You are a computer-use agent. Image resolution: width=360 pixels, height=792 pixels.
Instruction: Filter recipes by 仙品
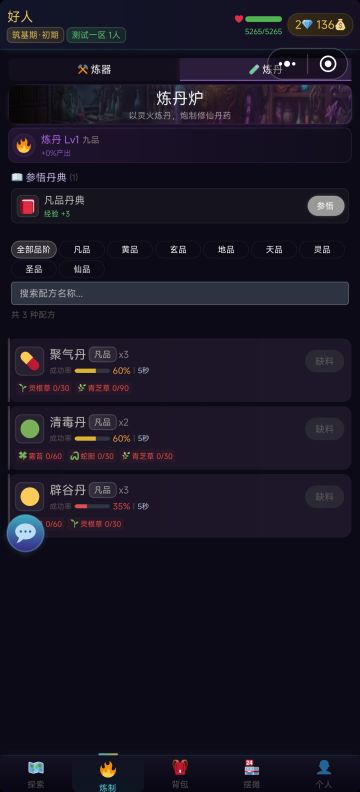[x=82, y=269]
